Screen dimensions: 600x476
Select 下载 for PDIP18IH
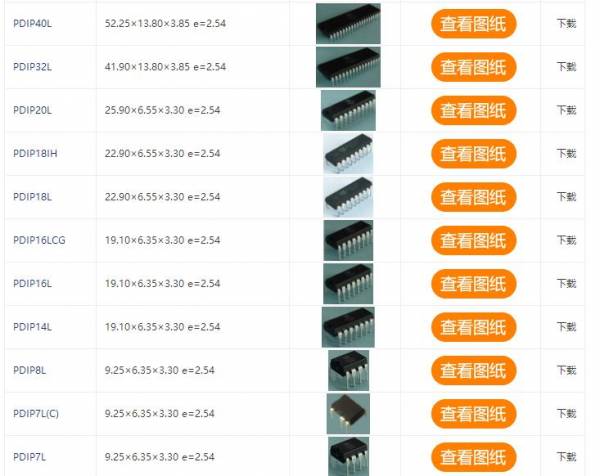pyautogui.click(x=566, y=153)
